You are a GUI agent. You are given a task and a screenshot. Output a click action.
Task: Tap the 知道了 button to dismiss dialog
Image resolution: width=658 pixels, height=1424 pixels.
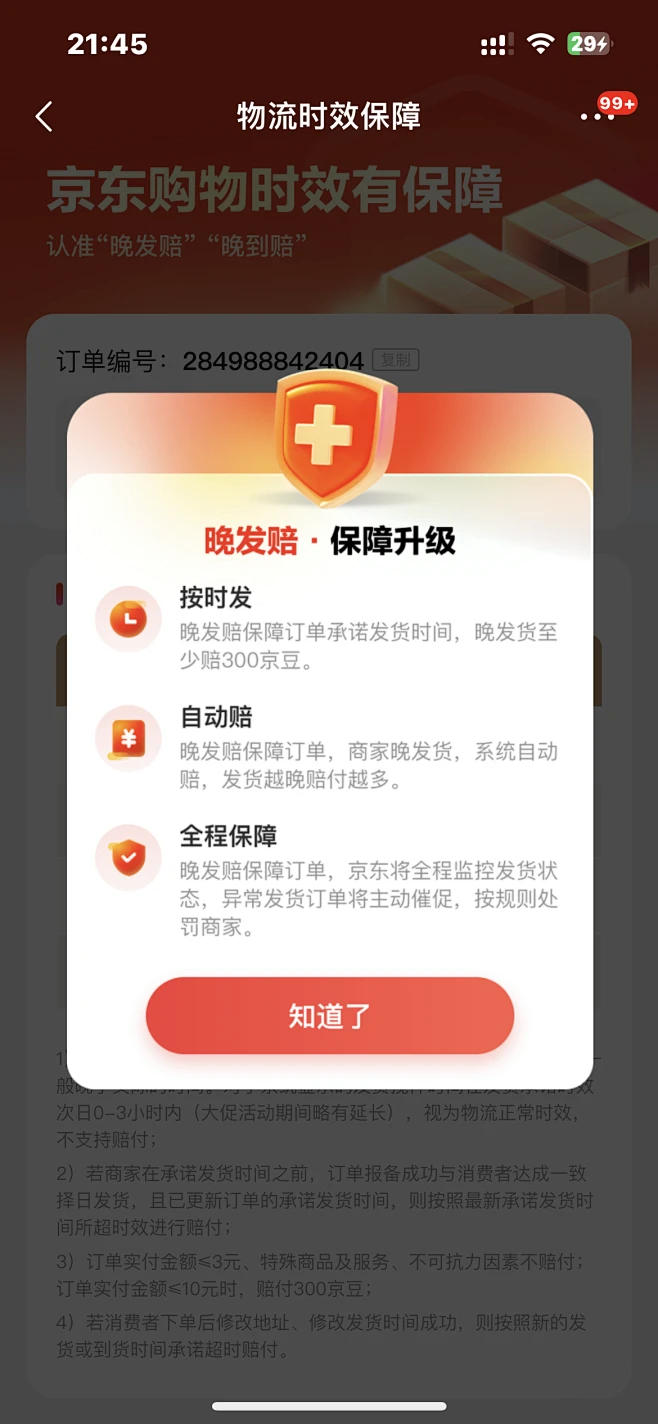(329, 1016)
